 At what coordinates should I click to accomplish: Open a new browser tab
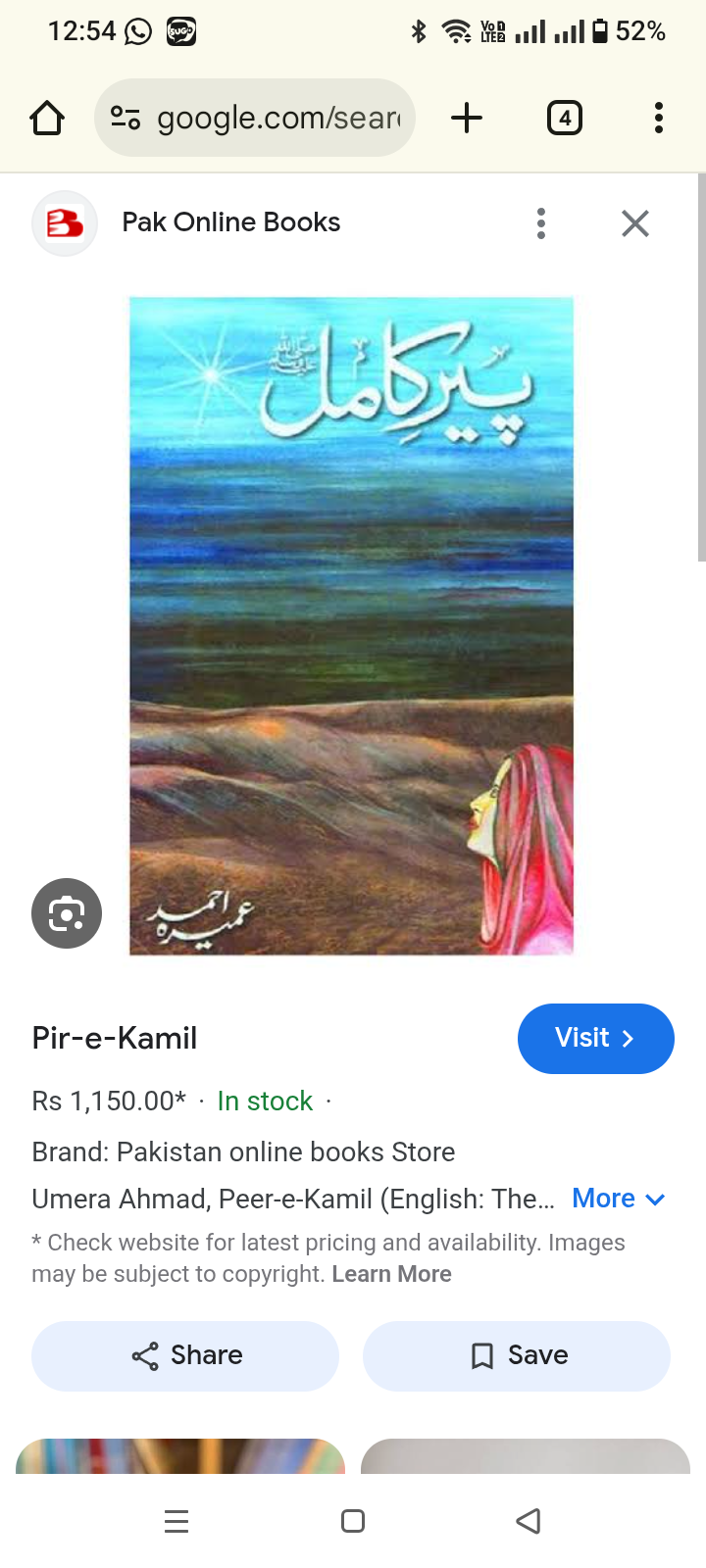(467, 118)
